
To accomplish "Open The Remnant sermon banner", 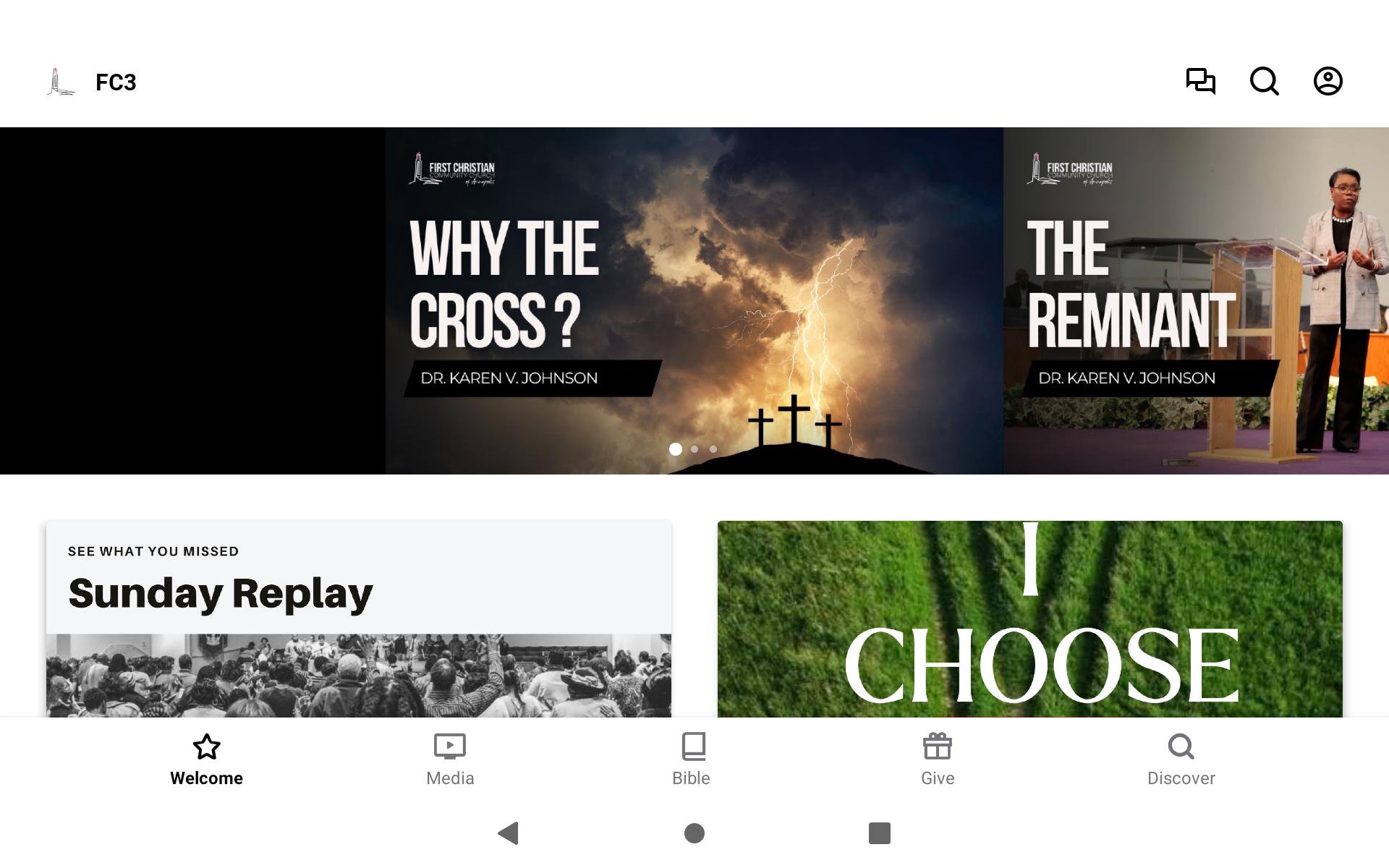I will [1195, 300].
